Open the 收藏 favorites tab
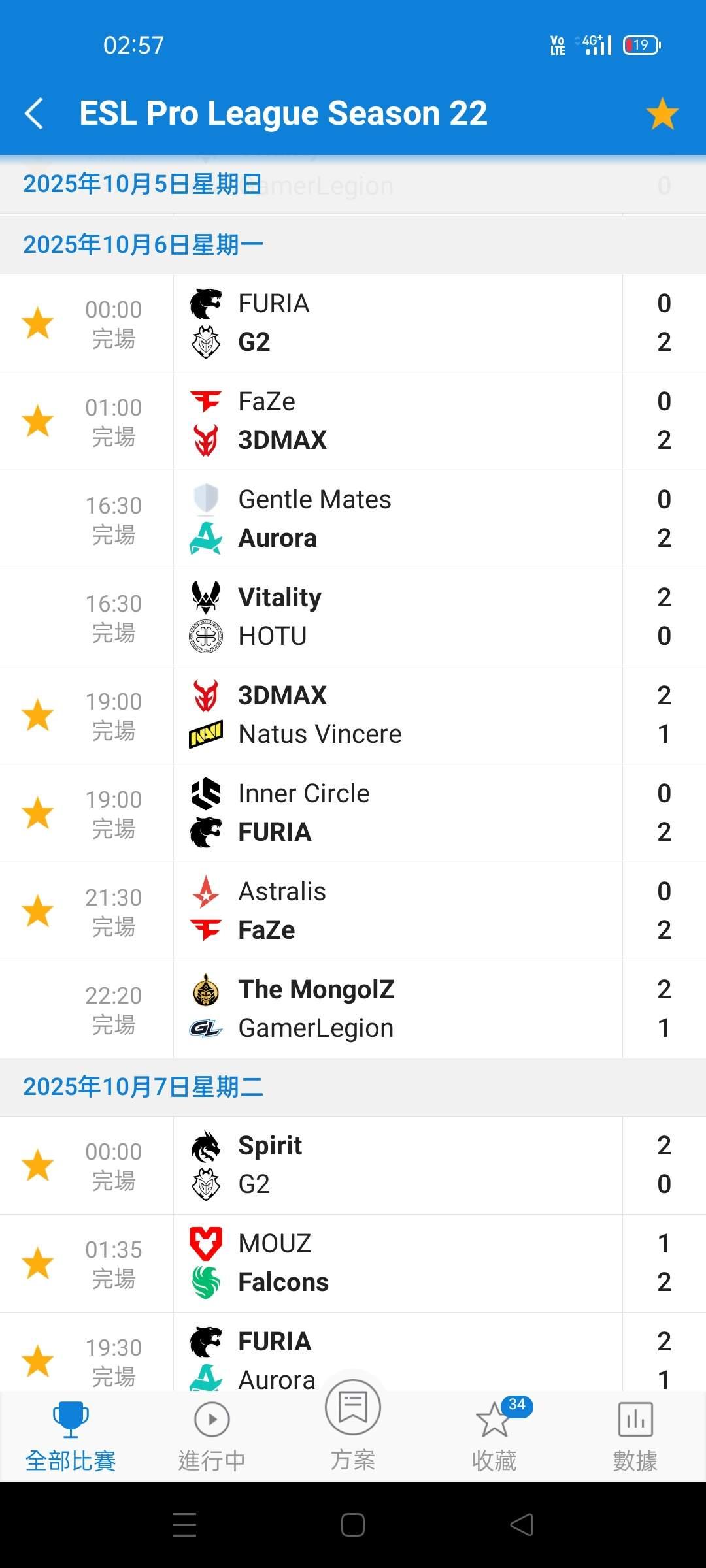 pyautogui.click(x=494, y=1435)
